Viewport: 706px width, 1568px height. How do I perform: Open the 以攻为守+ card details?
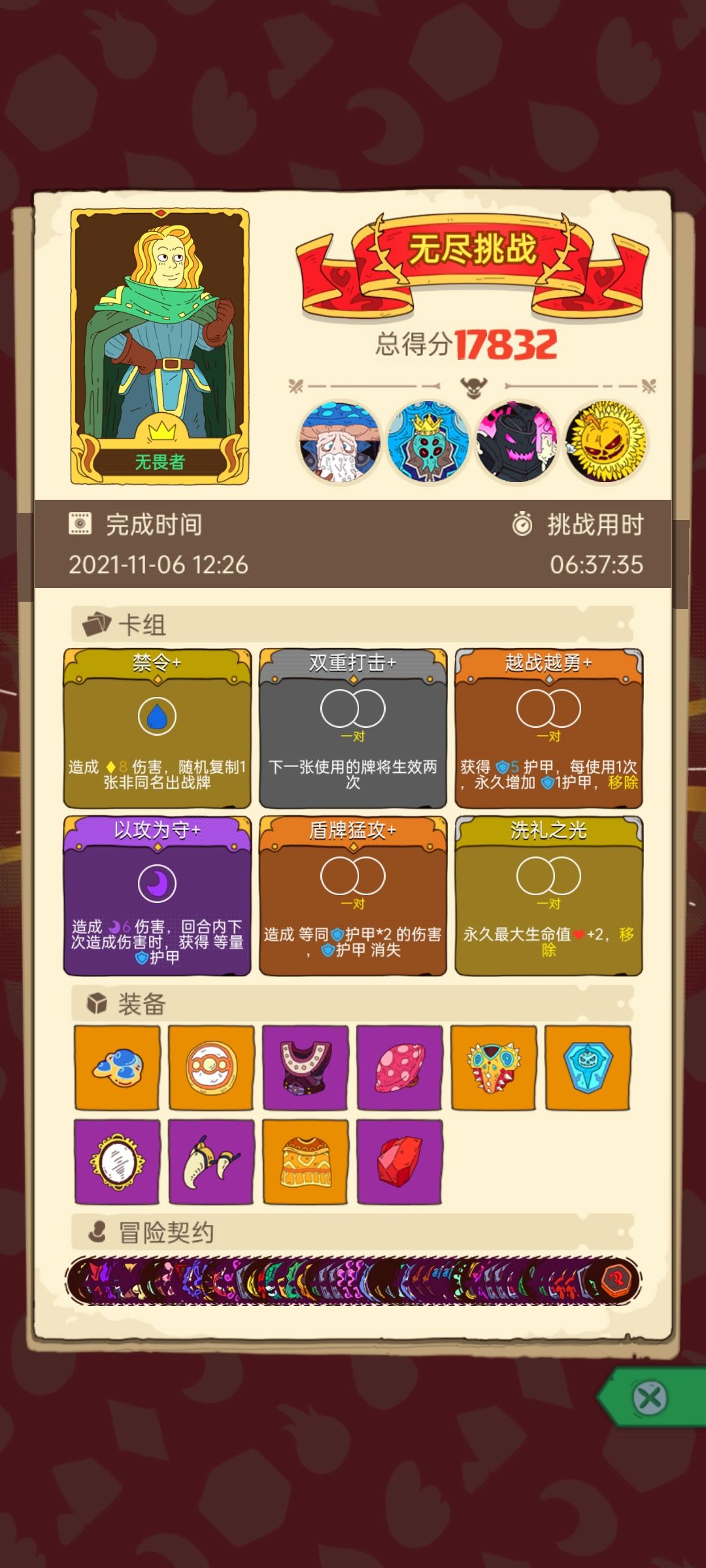157,896
